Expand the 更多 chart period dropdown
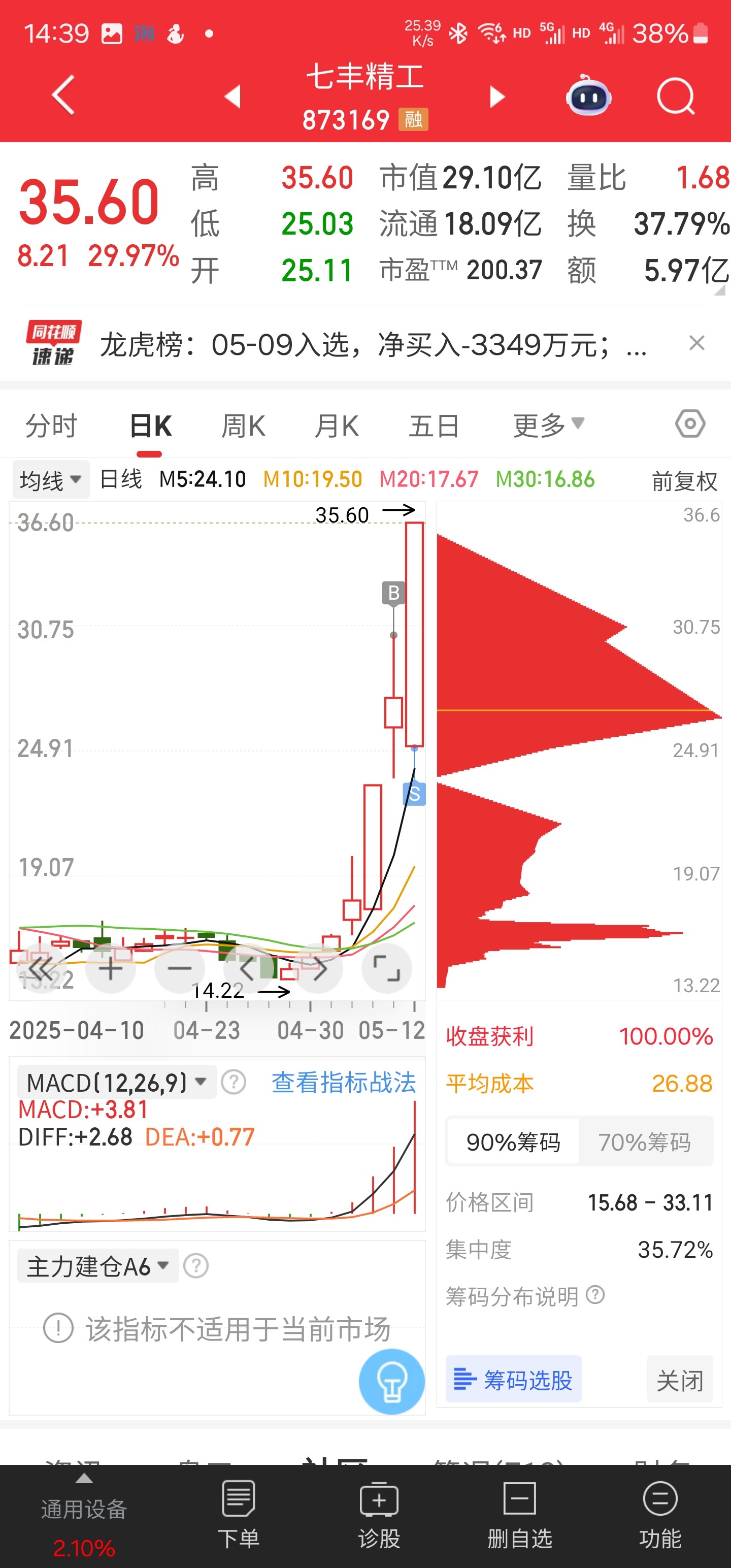 coord(548,425)
